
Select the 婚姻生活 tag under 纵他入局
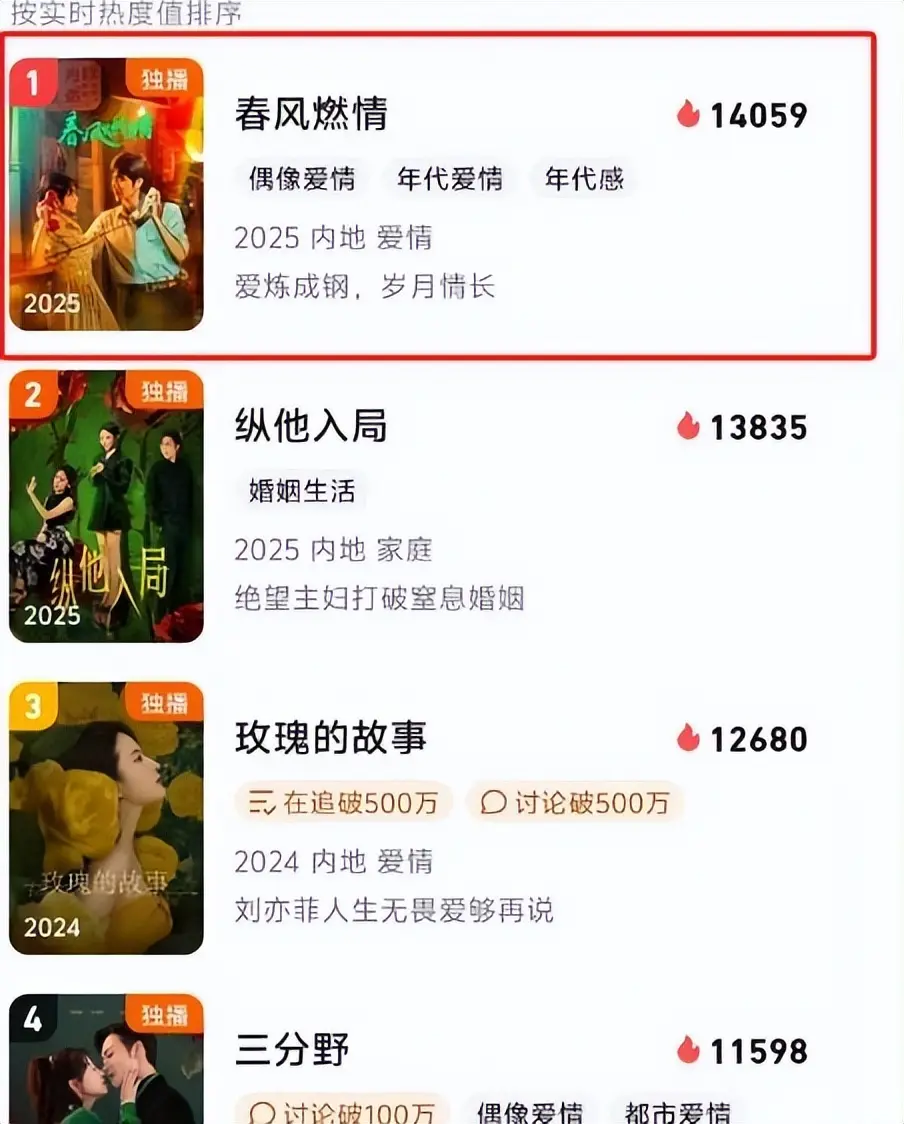302,491
